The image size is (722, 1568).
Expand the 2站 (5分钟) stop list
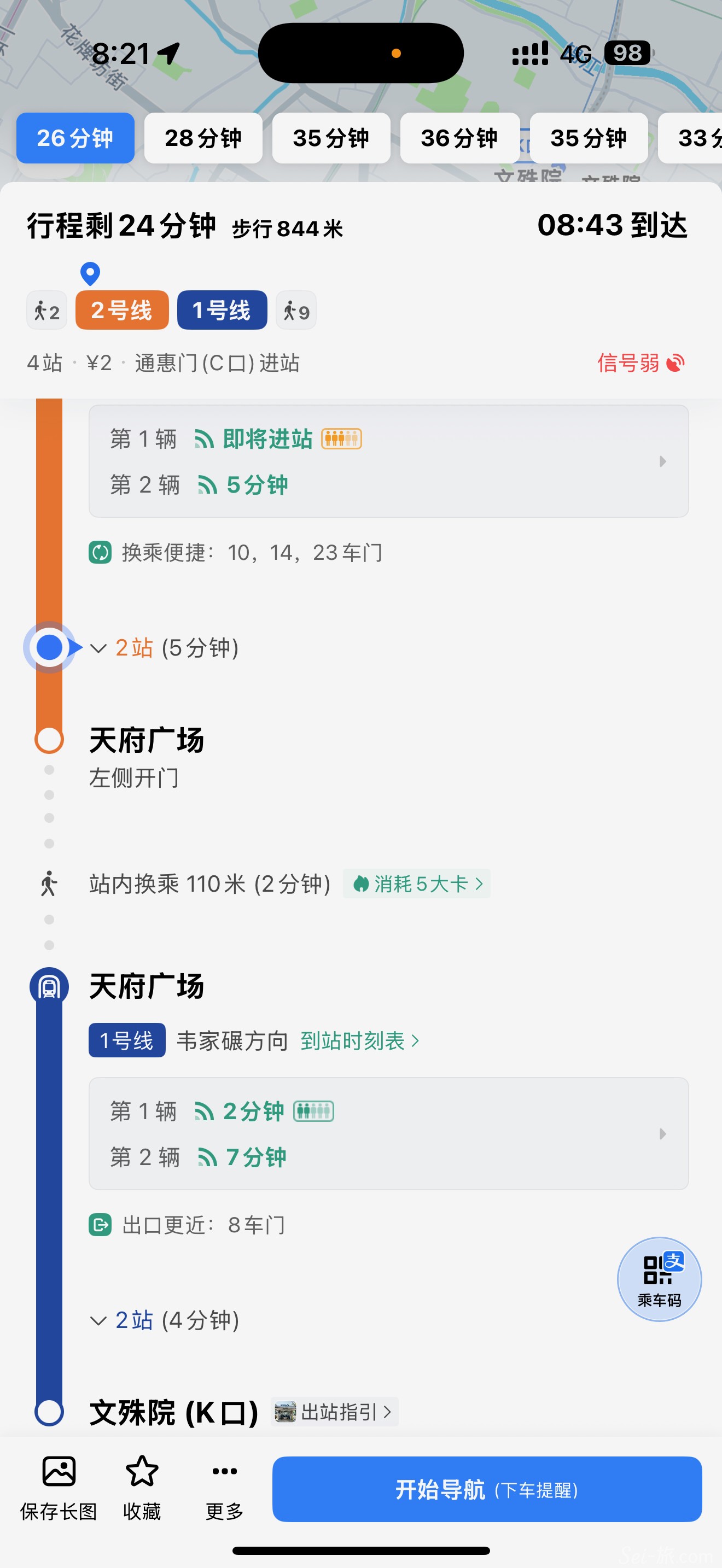(166, 648)
